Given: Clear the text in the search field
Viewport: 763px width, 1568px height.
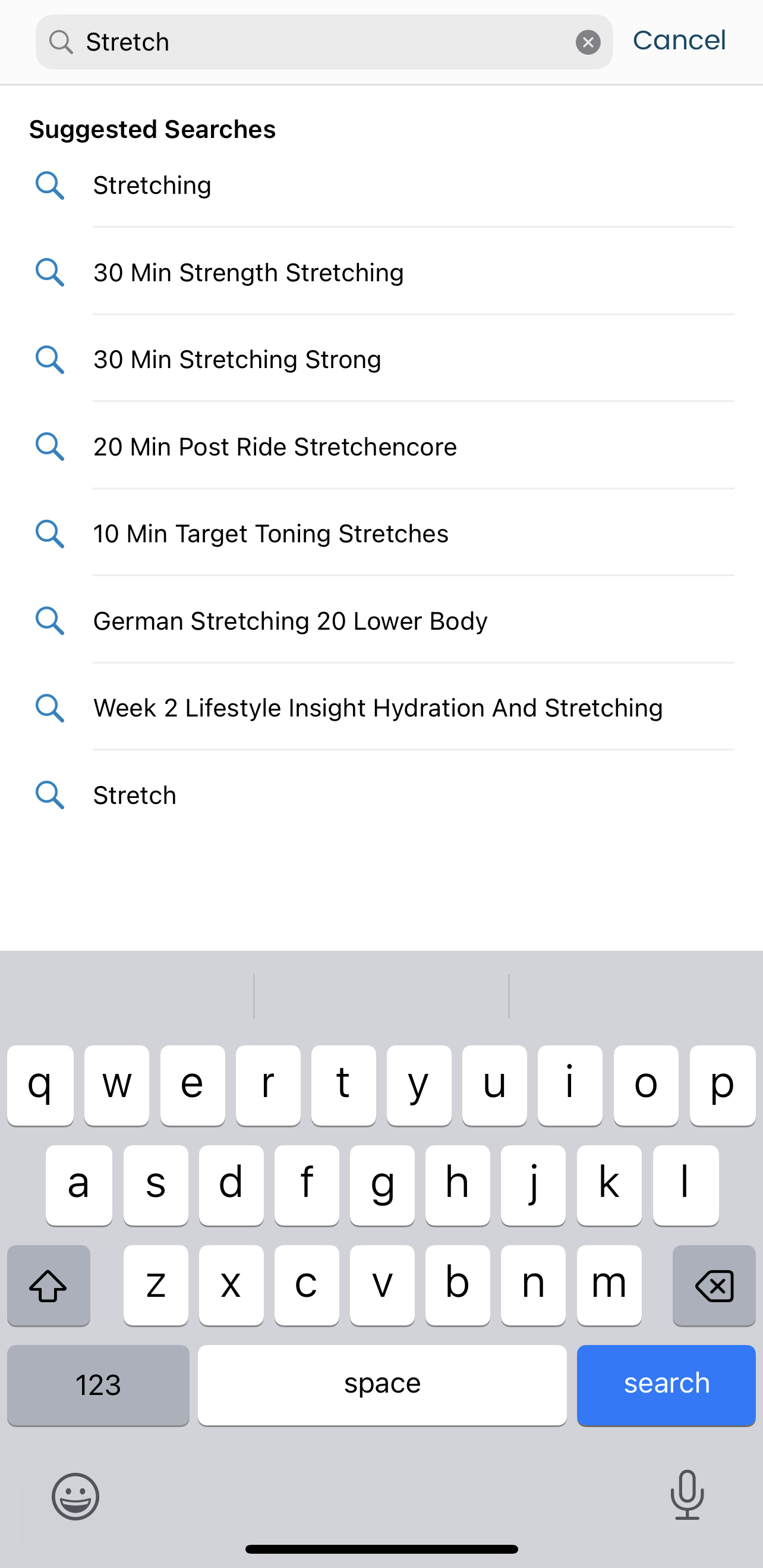Looking at the screenshot, I should (x=588, y=42).
